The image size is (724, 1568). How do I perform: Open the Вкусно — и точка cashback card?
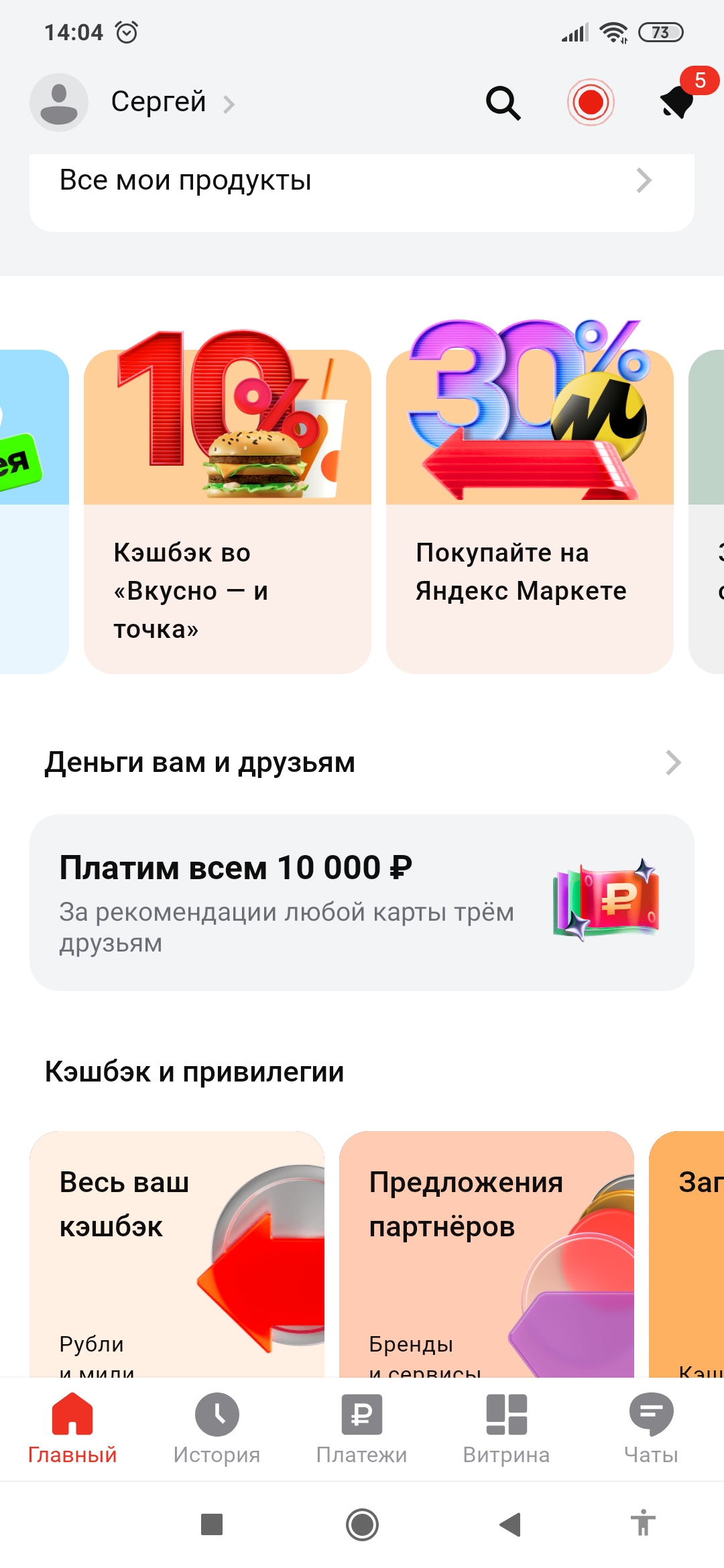(x=227, y=511)
